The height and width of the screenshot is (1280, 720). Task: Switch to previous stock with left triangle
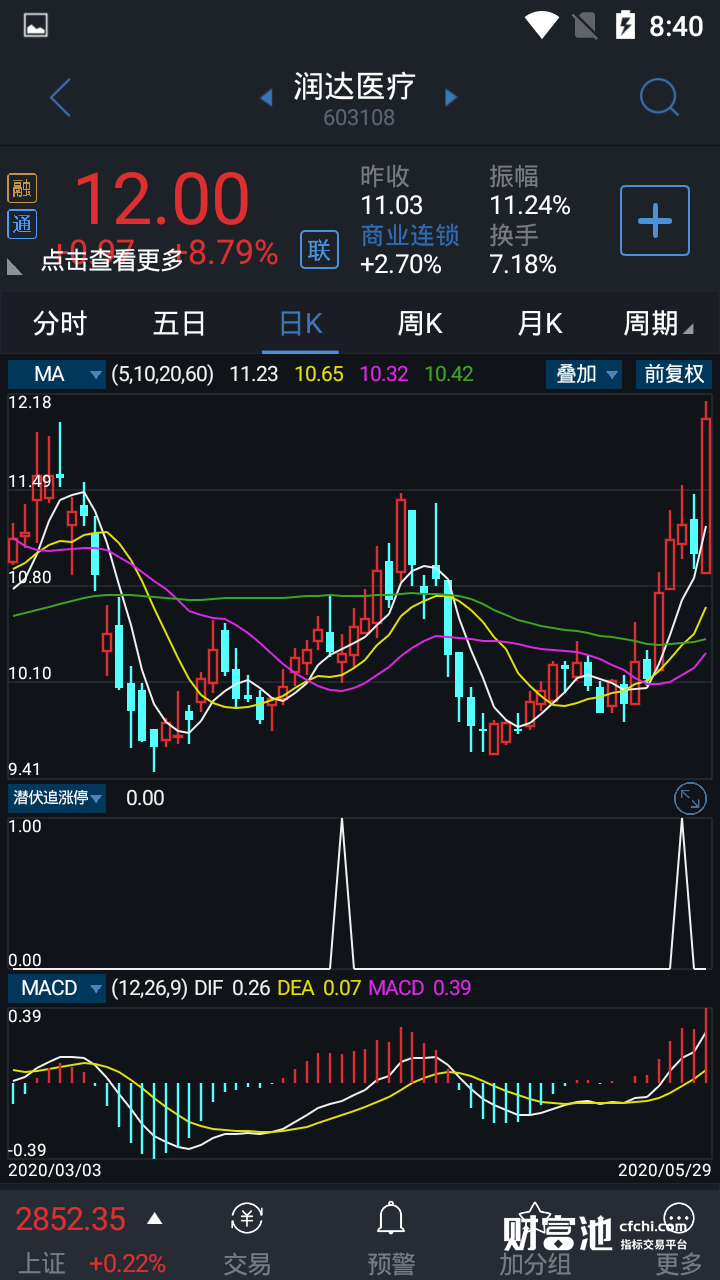(266, 98)
